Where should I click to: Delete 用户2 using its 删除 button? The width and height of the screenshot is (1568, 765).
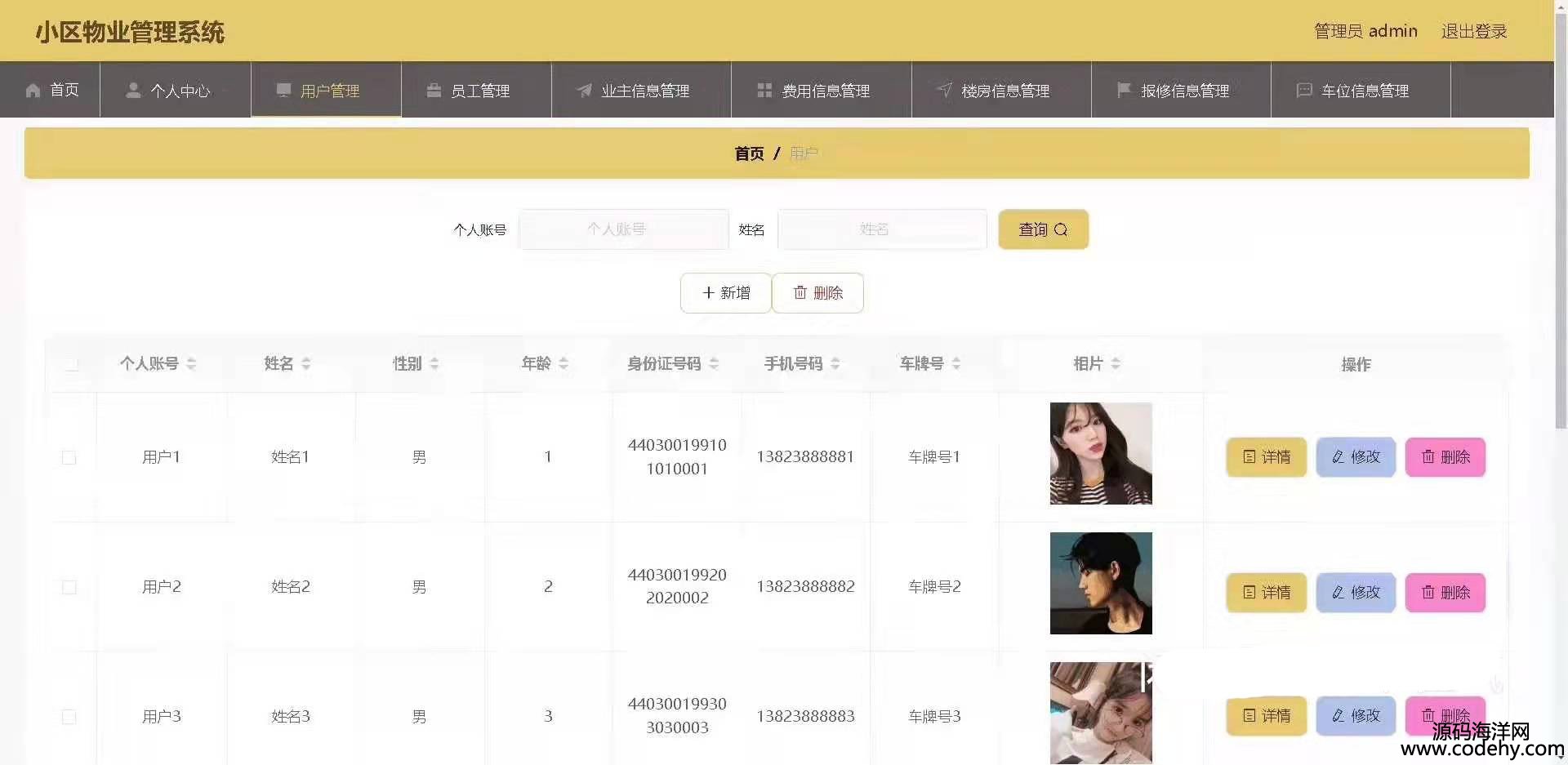tap(1445, 593)
